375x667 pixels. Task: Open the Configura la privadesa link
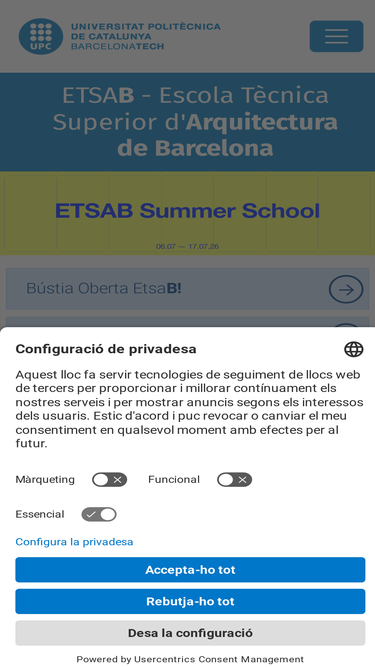click(74, 542)
